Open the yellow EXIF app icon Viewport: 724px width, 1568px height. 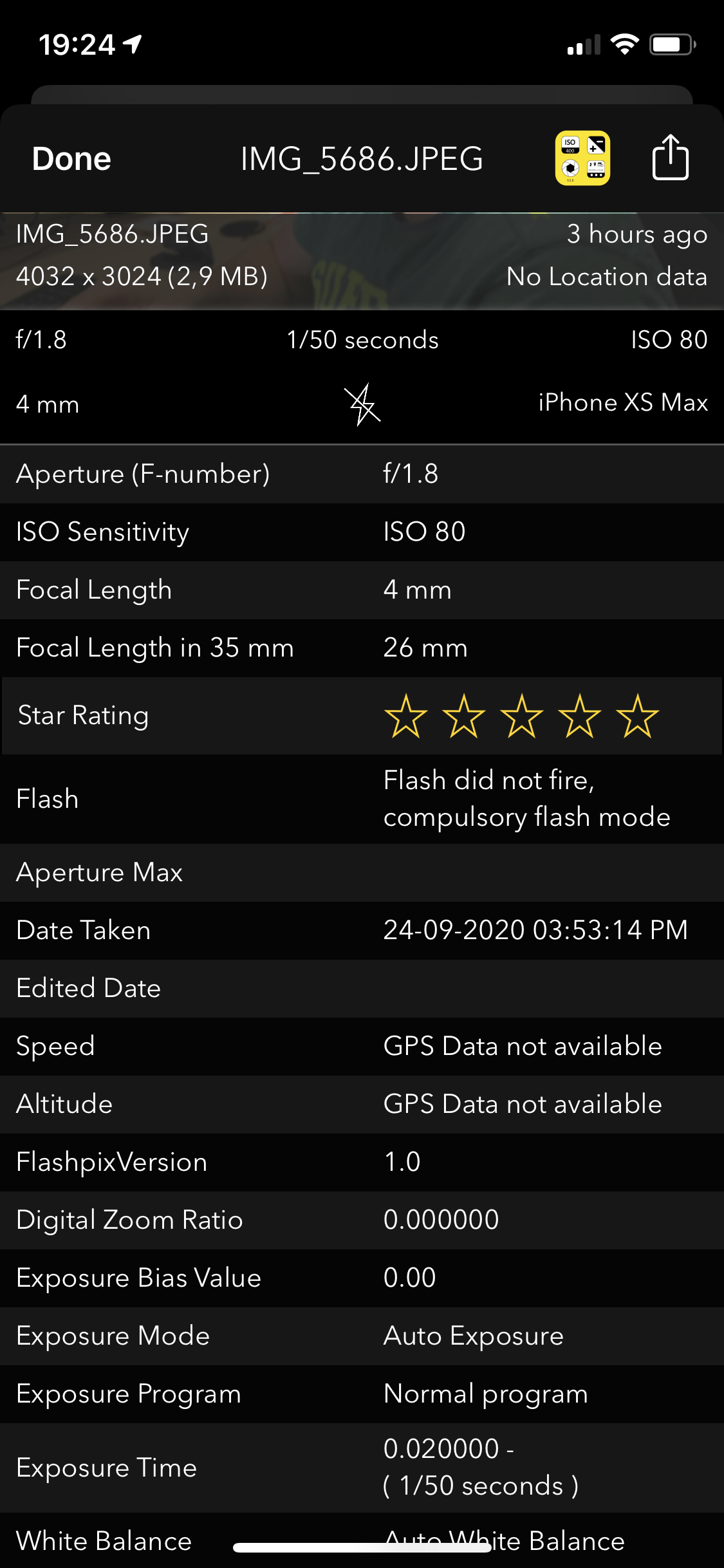[582, 158]
